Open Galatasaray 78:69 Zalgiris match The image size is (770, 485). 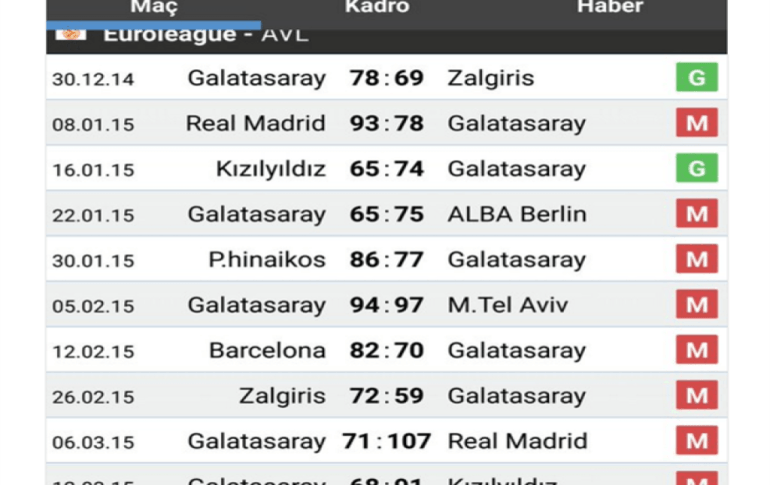(386, 78)
